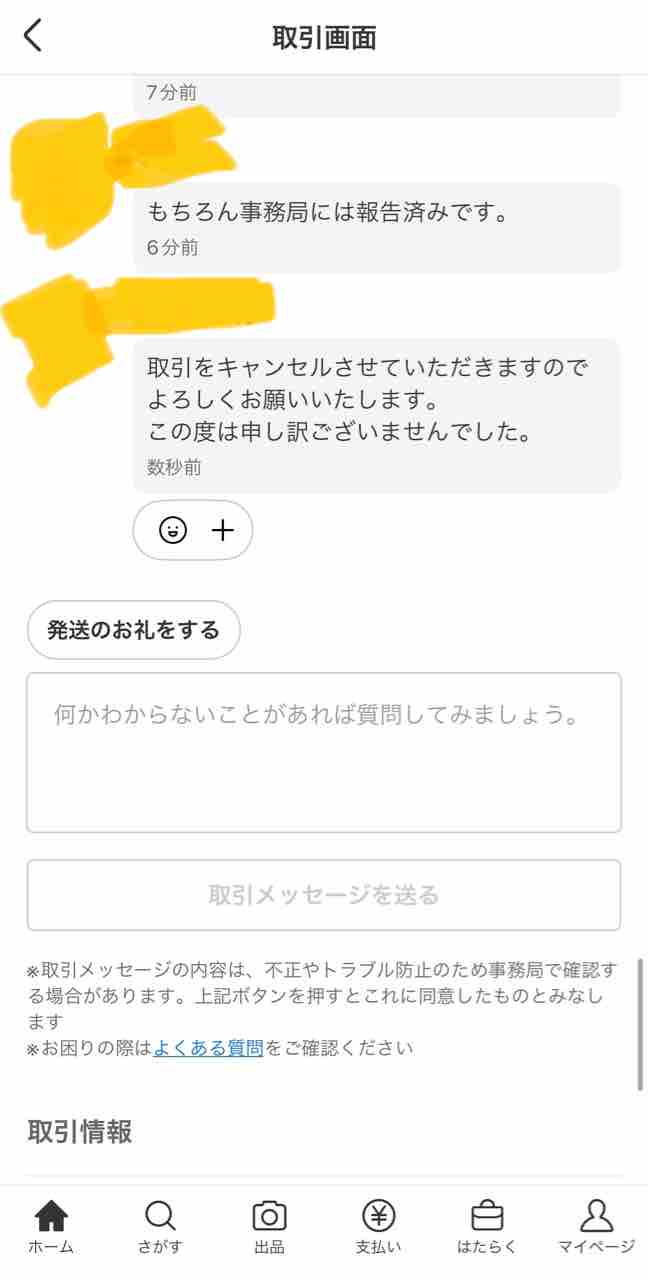Image resolution: width=648 pixels, height=1280 pixels.
Task: Add an emoji reaction to the last message
Action: [x=193, y=530]
